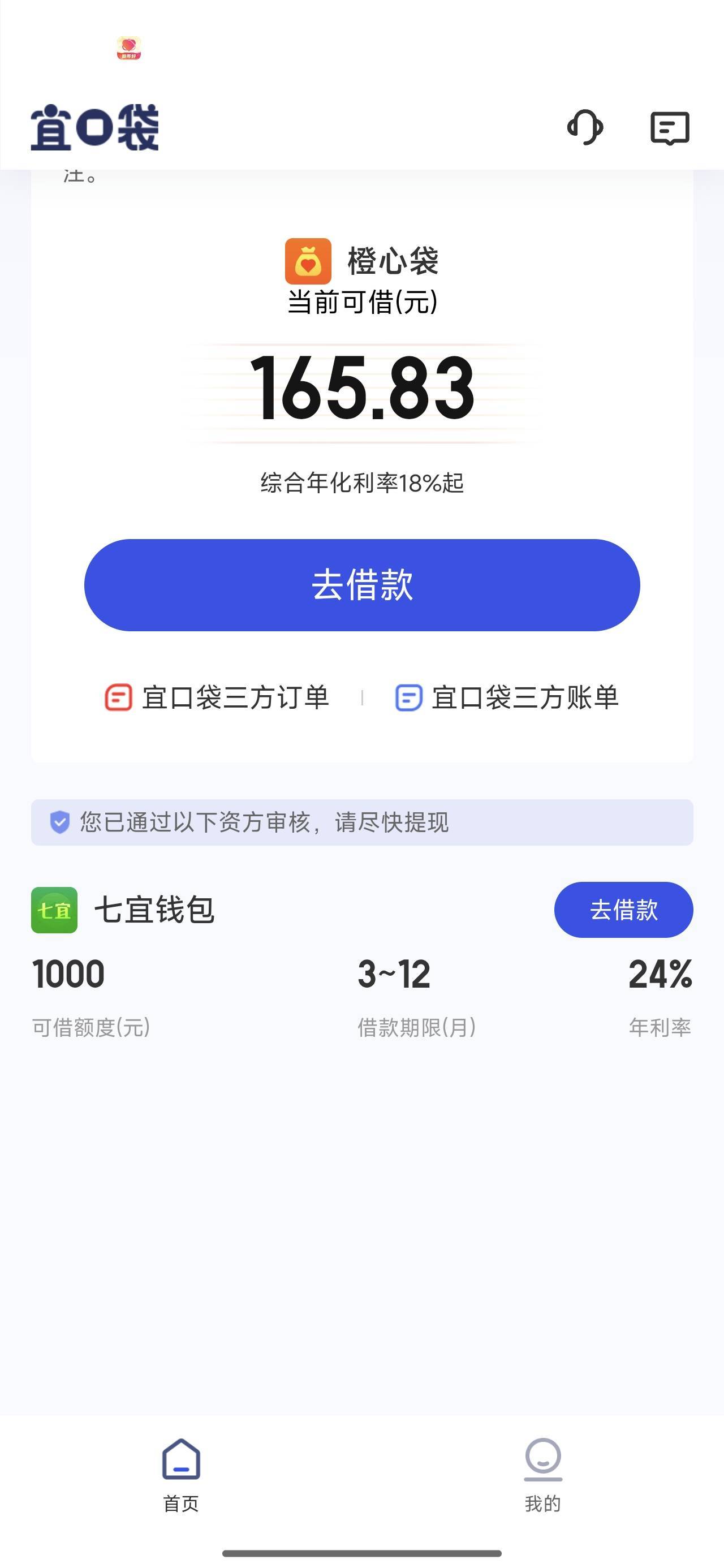
Task: Tap the large 去借款 button for 橙心袋
Action: pyautogui.click(x=361, y=585)
